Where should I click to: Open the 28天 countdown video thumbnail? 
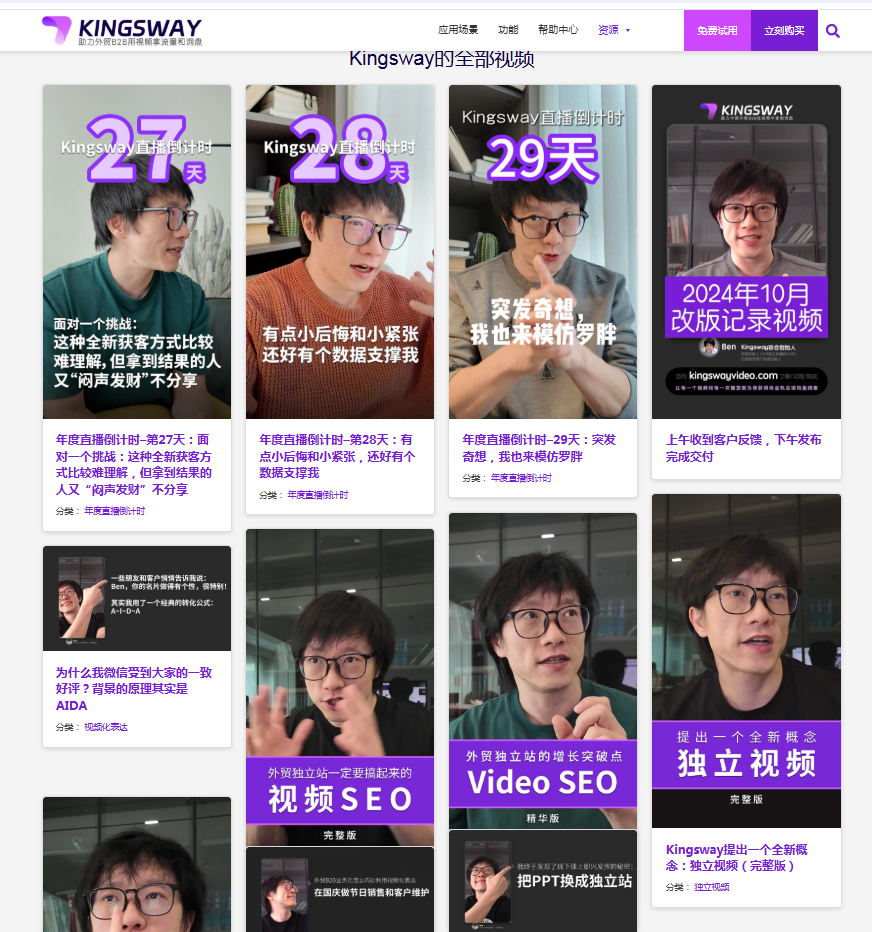pos(340,250)
